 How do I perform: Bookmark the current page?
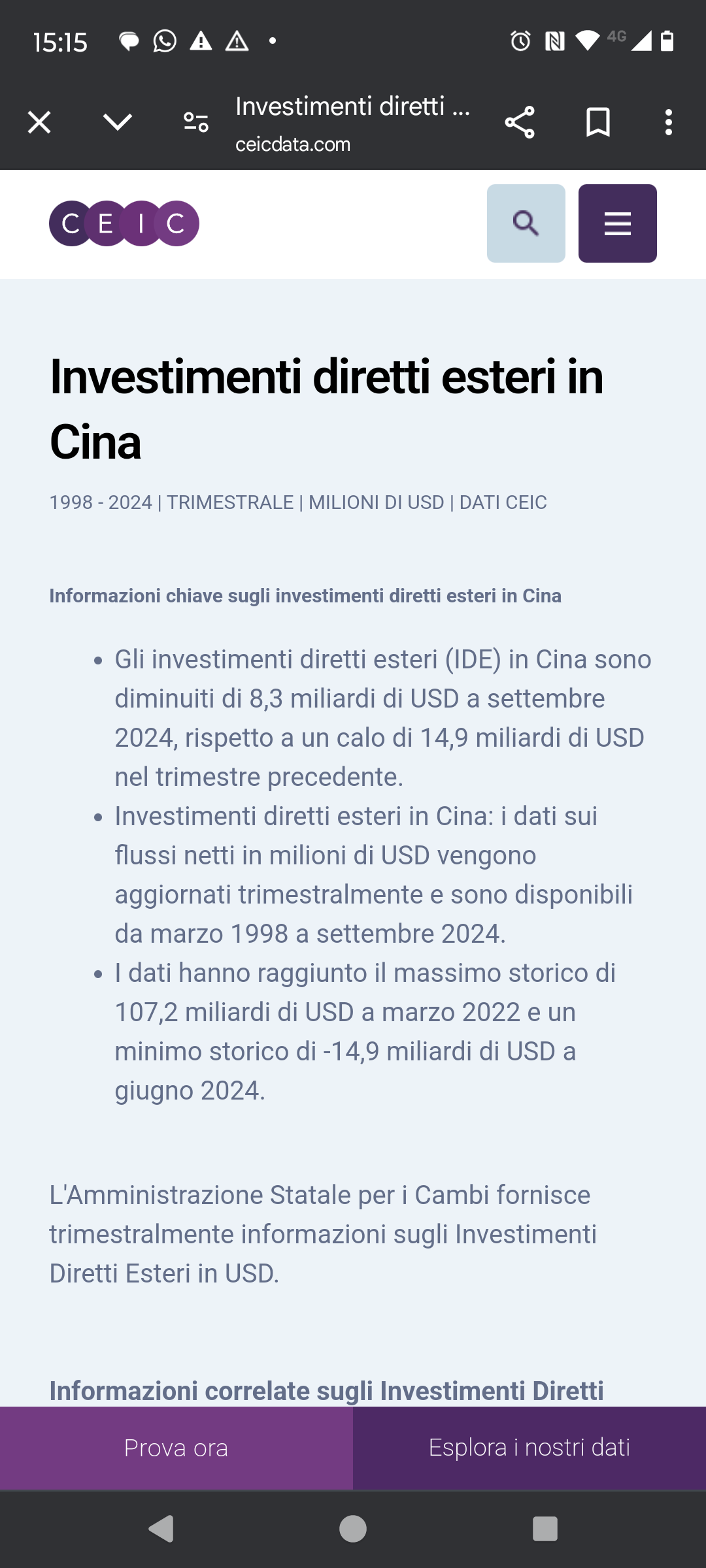click(598, 122)
